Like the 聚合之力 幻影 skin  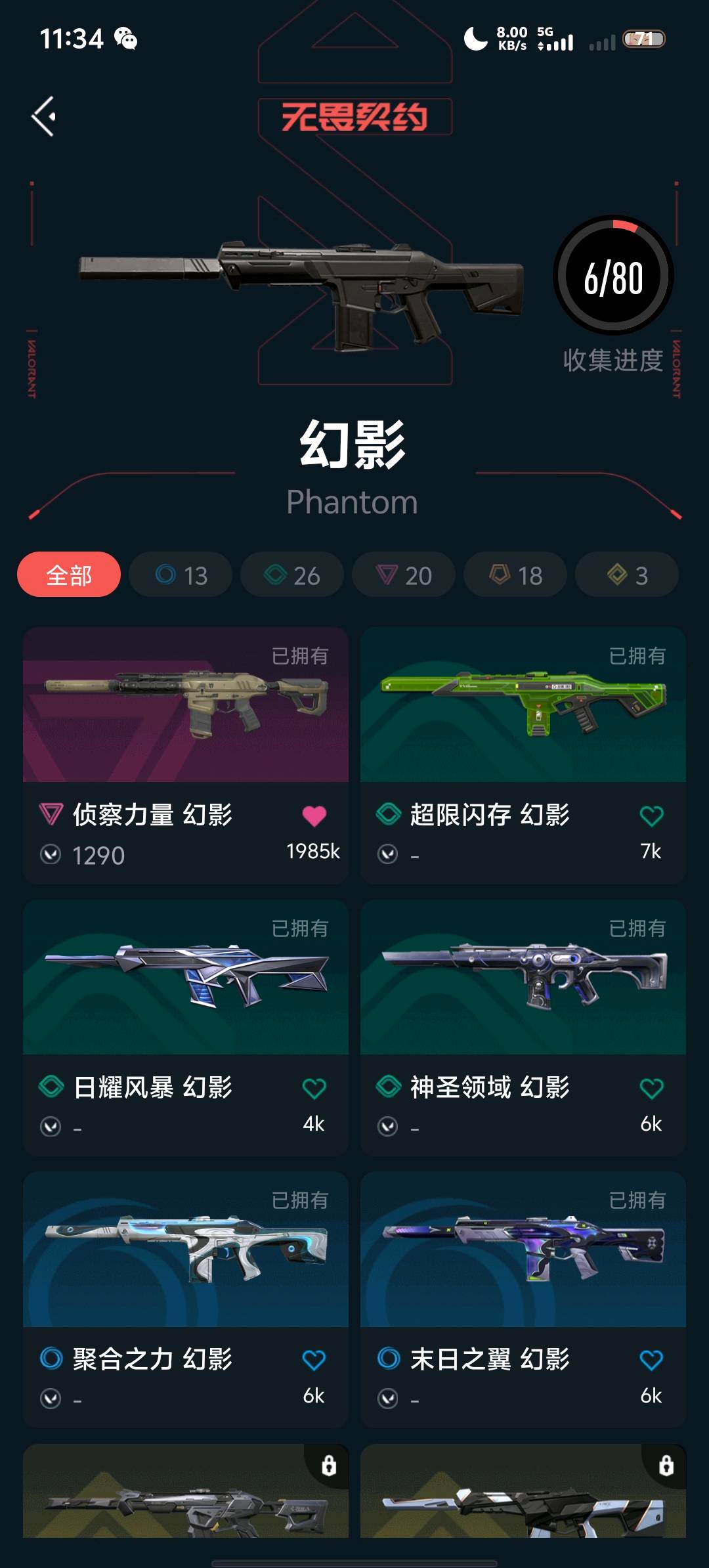pos(314,1360)
